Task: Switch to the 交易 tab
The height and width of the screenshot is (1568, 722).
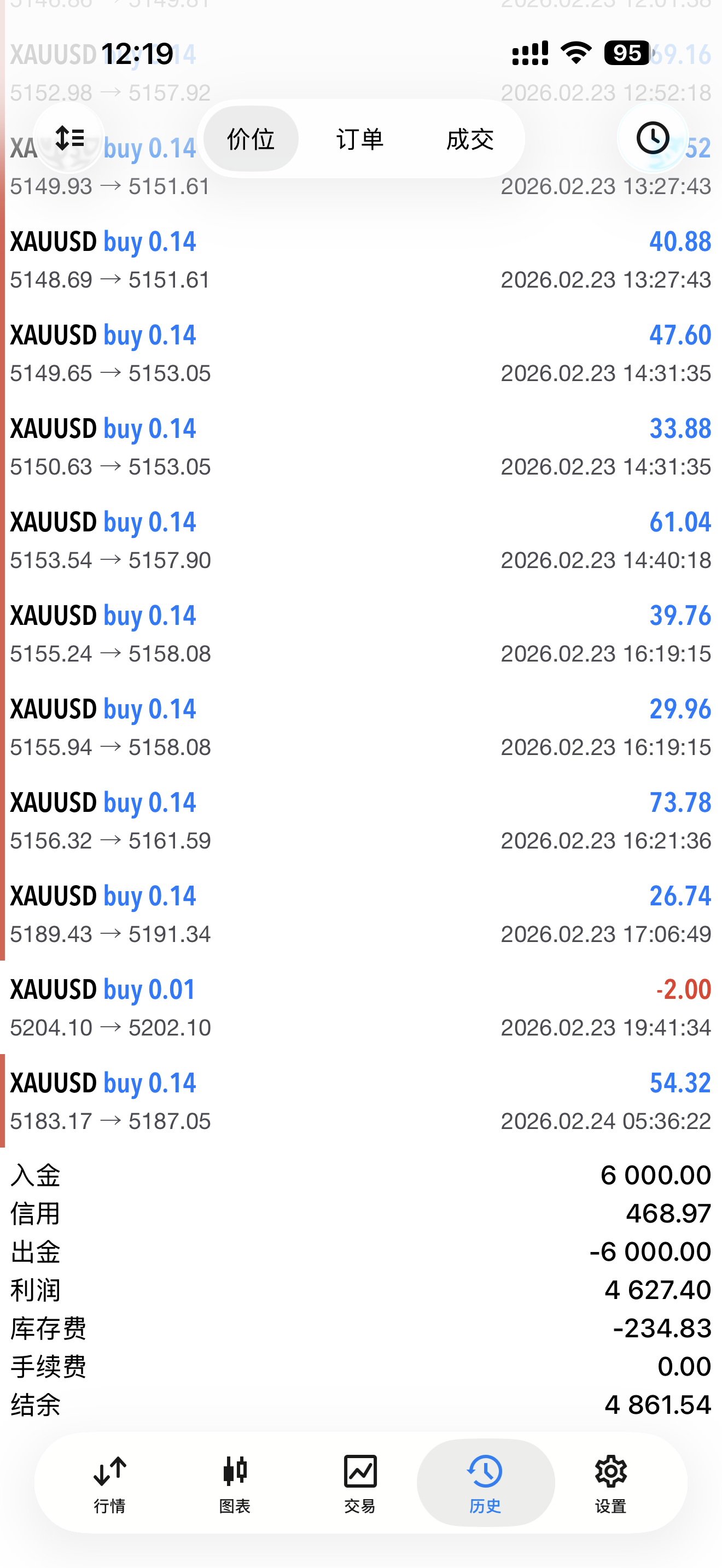Action: coord(360,1483)
